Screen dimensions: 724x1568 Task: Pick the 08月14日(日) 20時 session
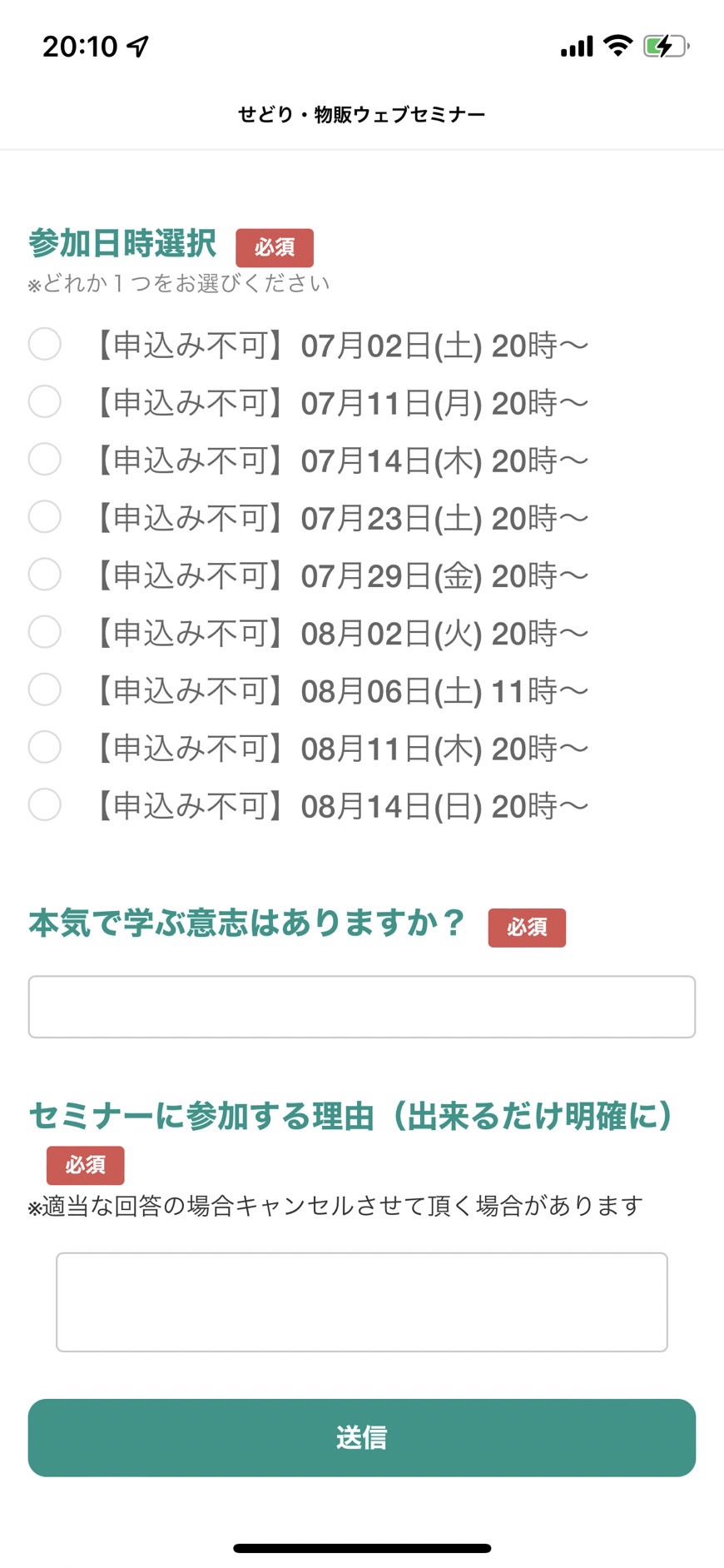pos(45,804)
